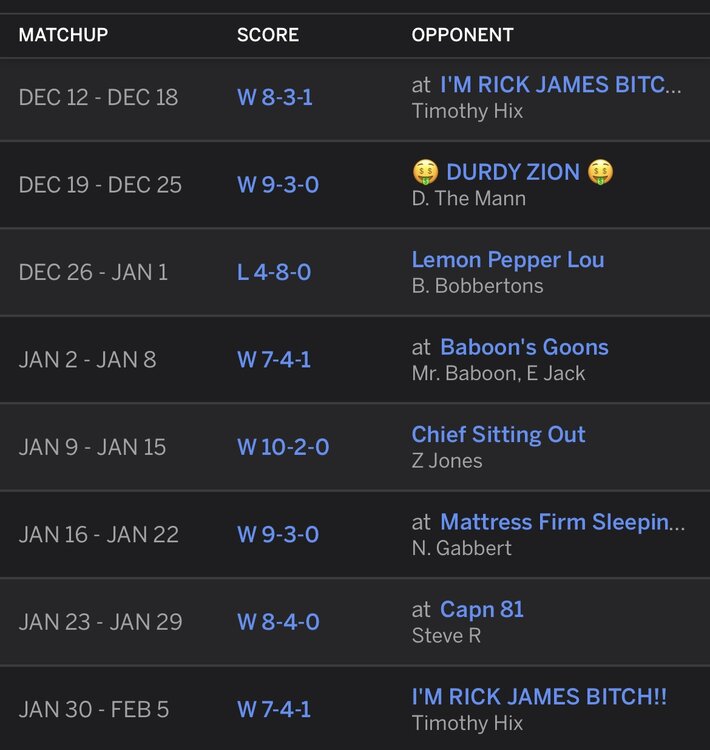This screenshot has height=750, width=710.
Task: Open the Chief Sitting Out team page
Action: [x=498, y=435]
